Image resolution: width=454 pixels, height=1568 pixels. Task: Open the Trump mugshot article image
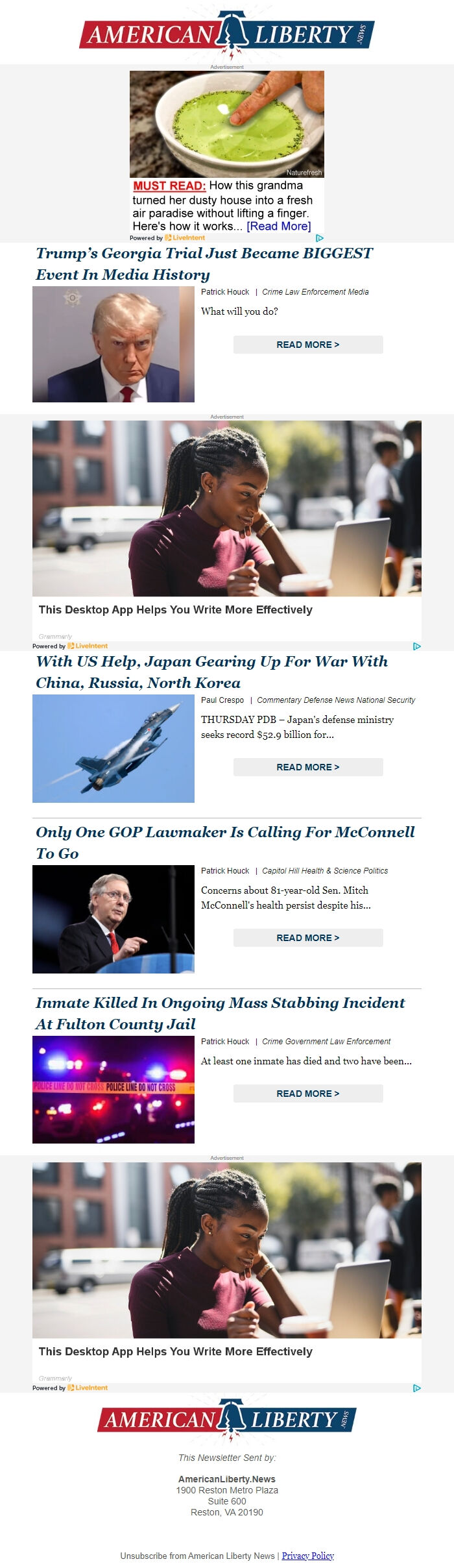[113, 345]
